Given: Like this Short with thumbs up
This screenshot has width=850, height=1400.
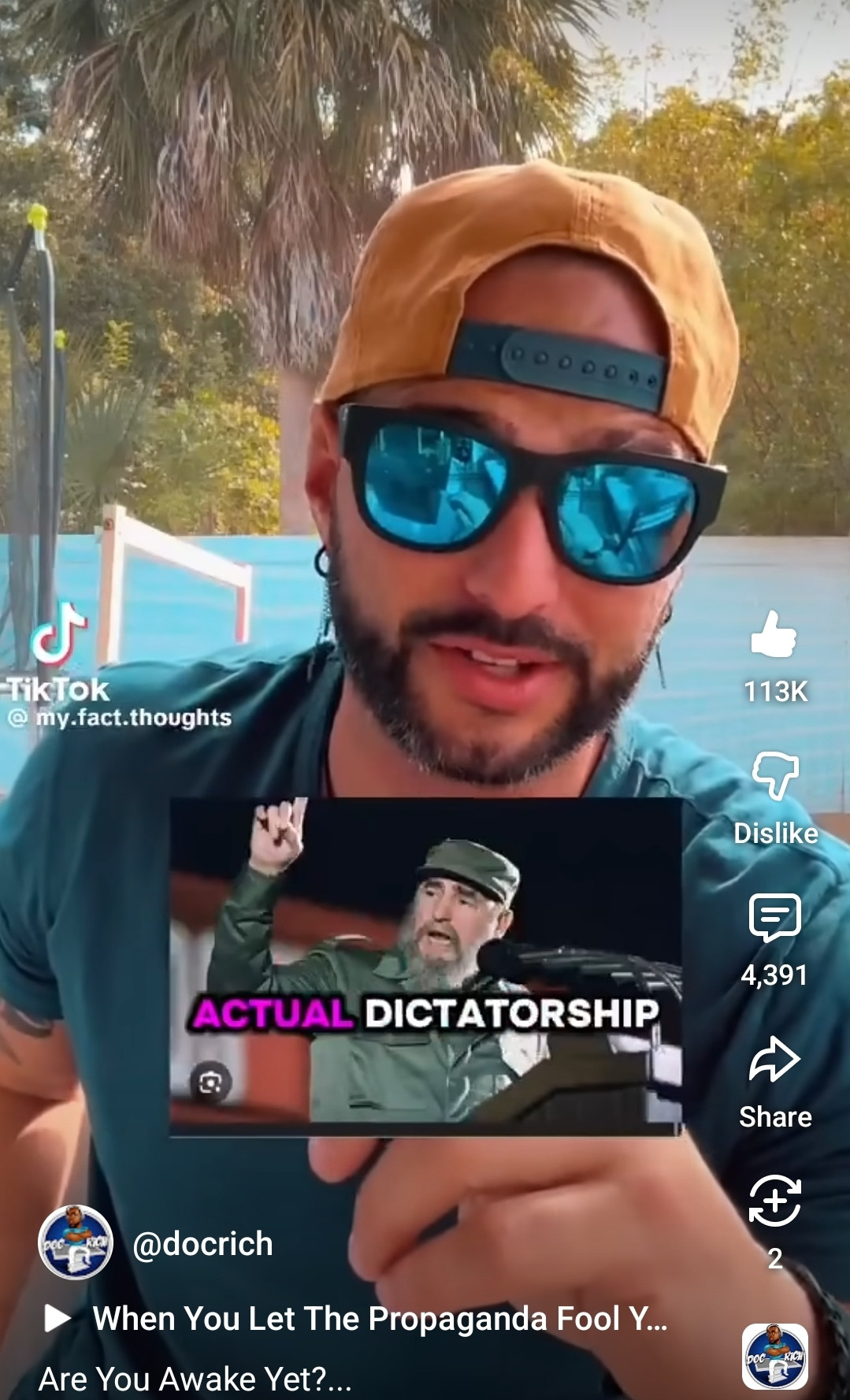Looking at the screenshot, I should point(774,635).
